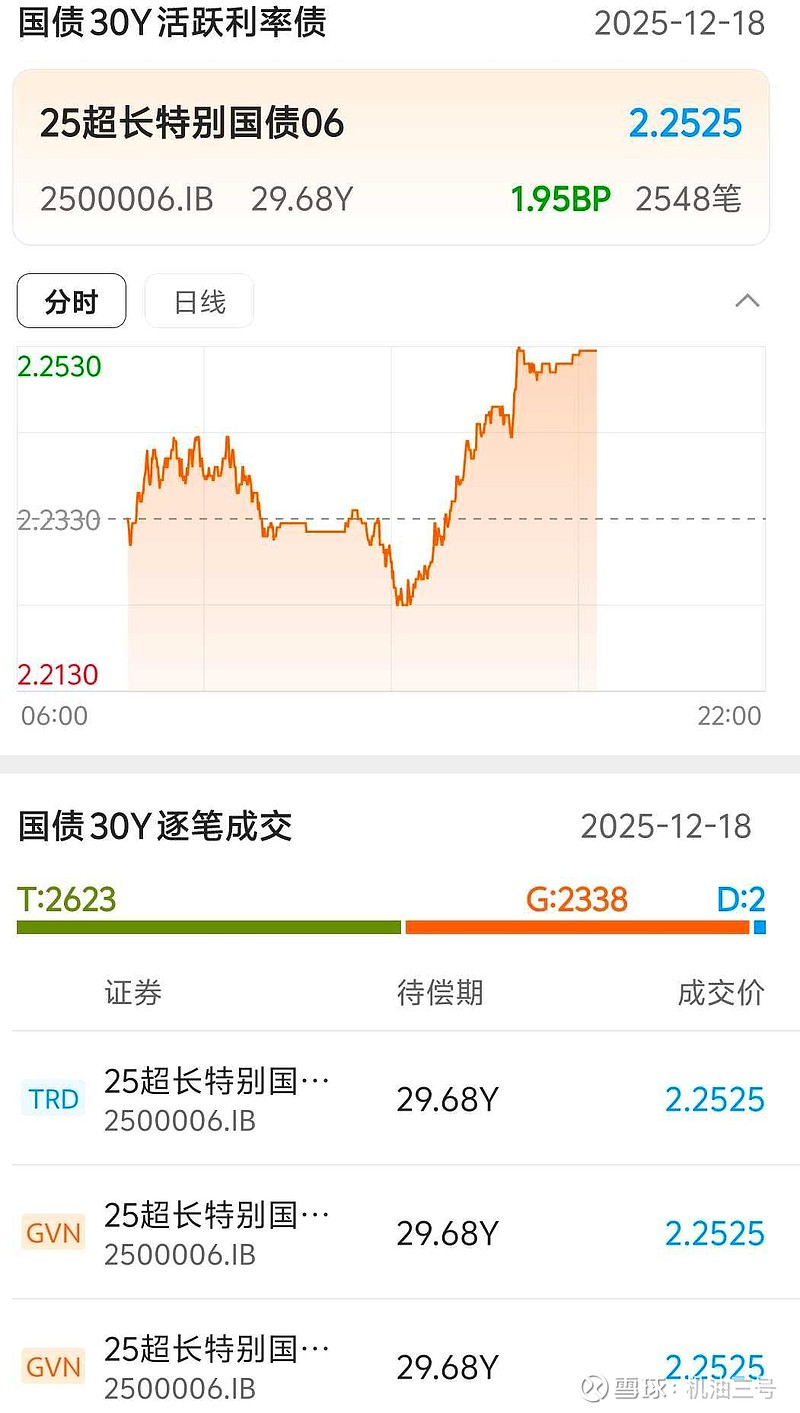Collapse the chart with the chevron arrow
This screenshot has width=800, height=1413.
point(748,298)
